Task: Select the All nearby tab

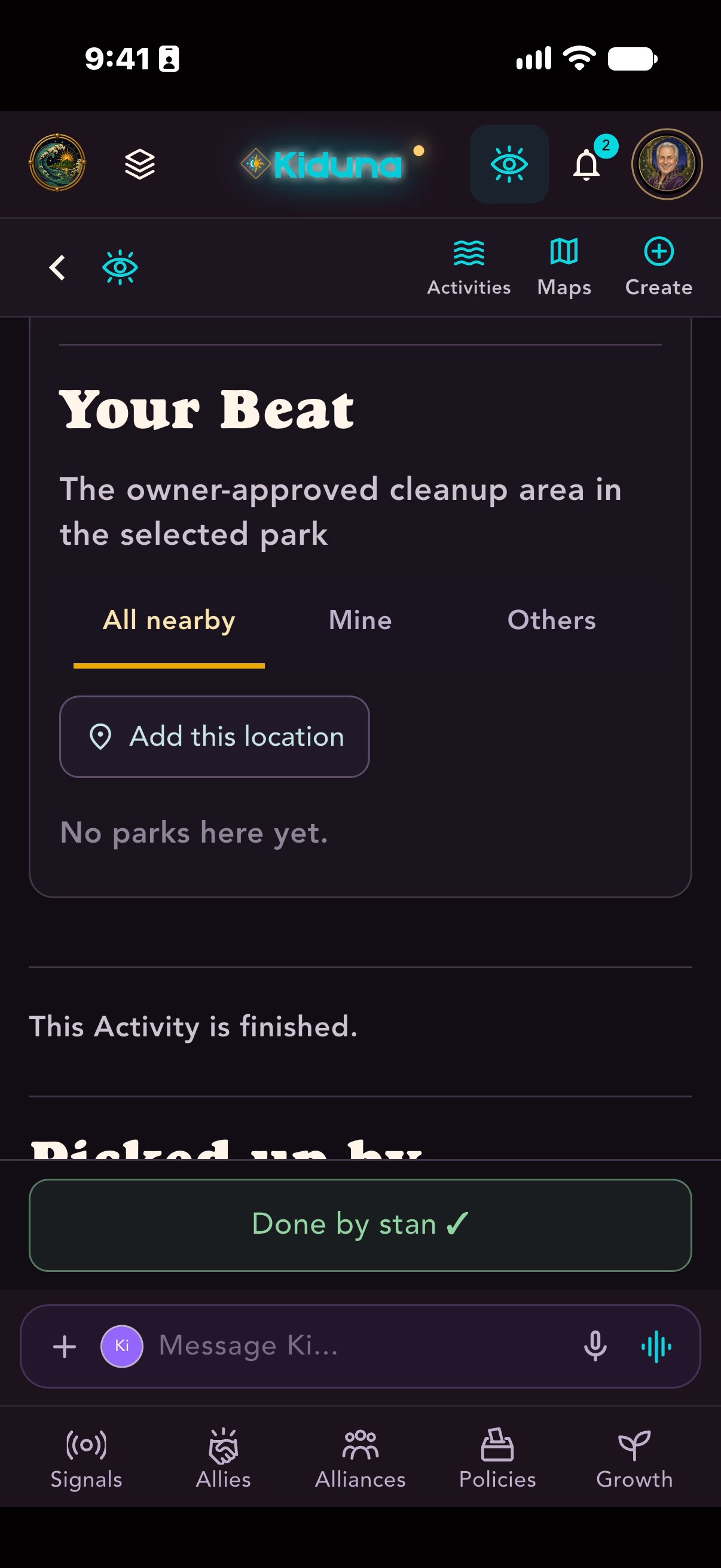Action: [169, 620]
